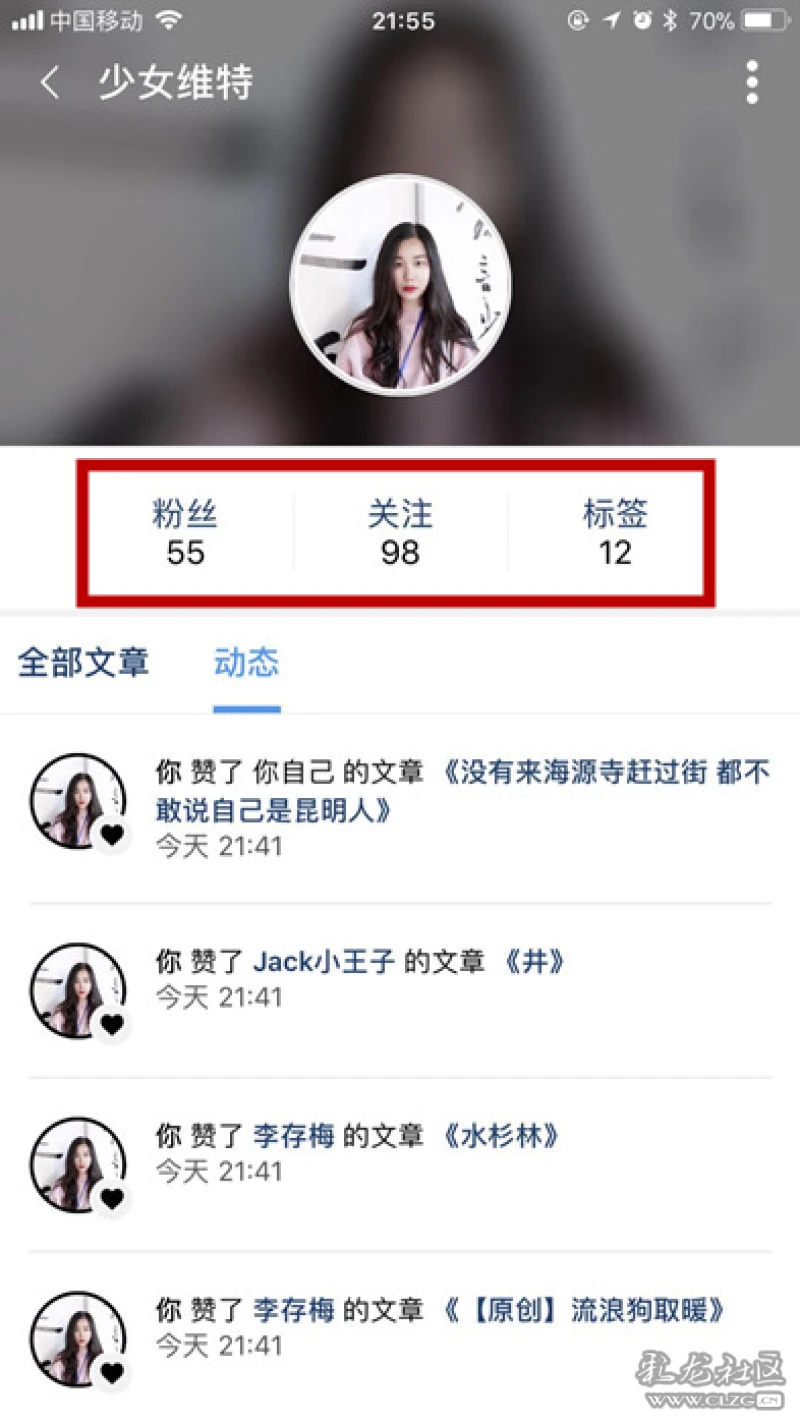Tap the round profile avatar
This screenshot has width=800, height=1425.
(400, 285)
